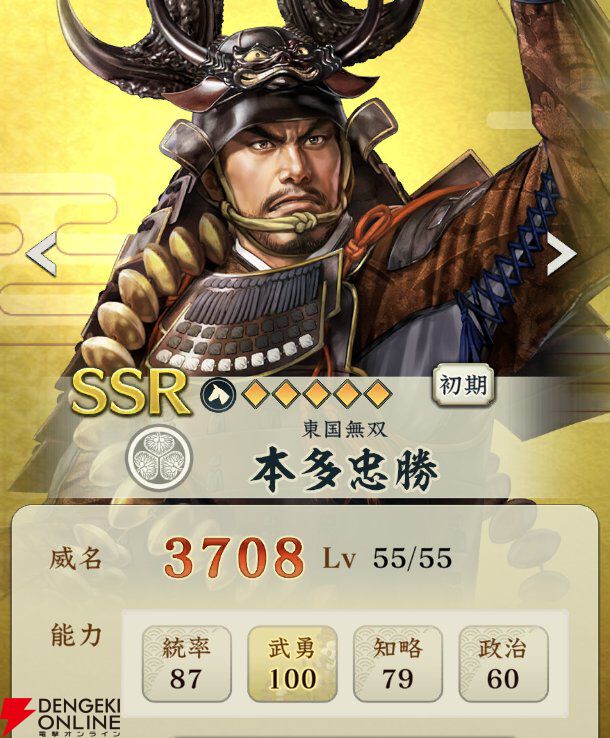Image resolution: width=610 pixels, height=738 pixels.
Task: Go to the next officer with right arrow
Action: coord(562,255)
